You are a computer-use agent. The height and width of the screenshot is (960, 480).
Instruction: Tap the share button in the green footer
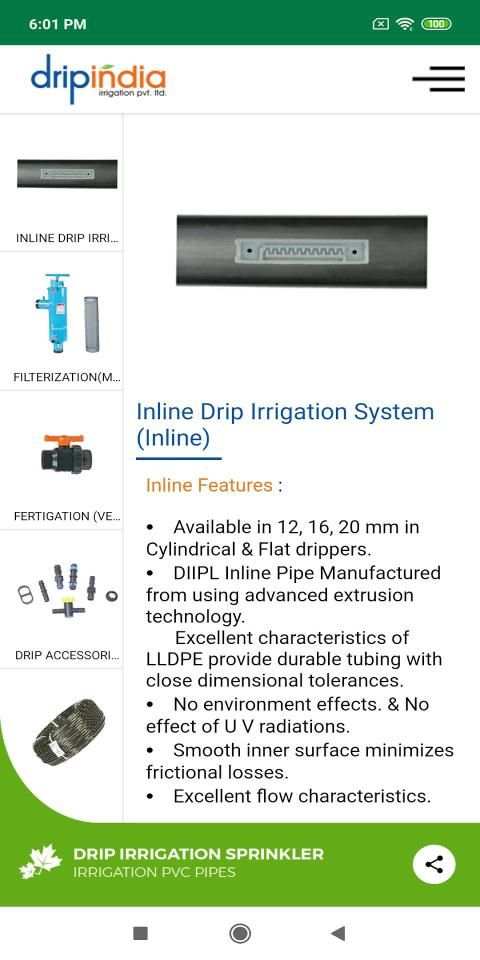(x=434, y=864)
